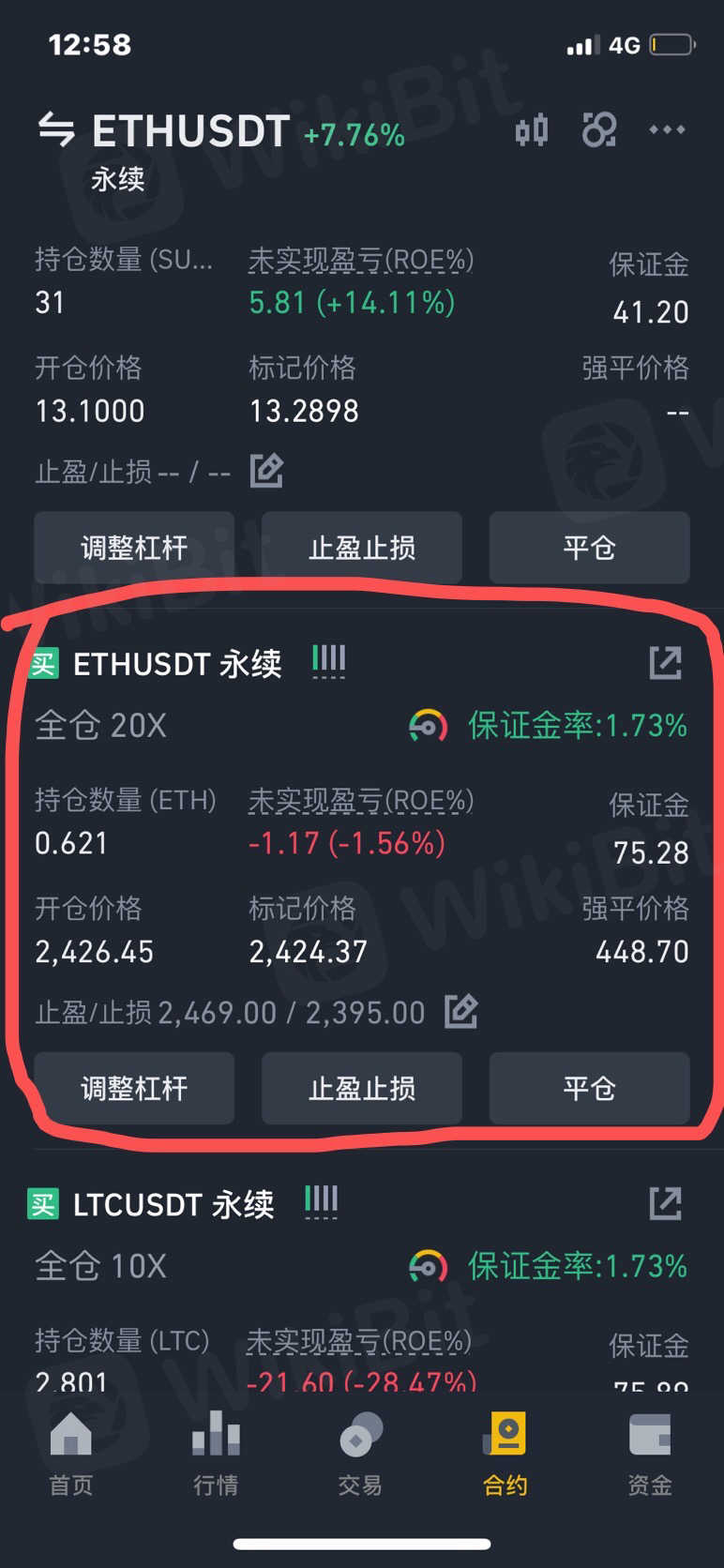Image resolution: width=724 pixels, height=1568 pixels.
Task: Close the 13.1000 entry position with 平仓
Action: click(x=589, y=548)
